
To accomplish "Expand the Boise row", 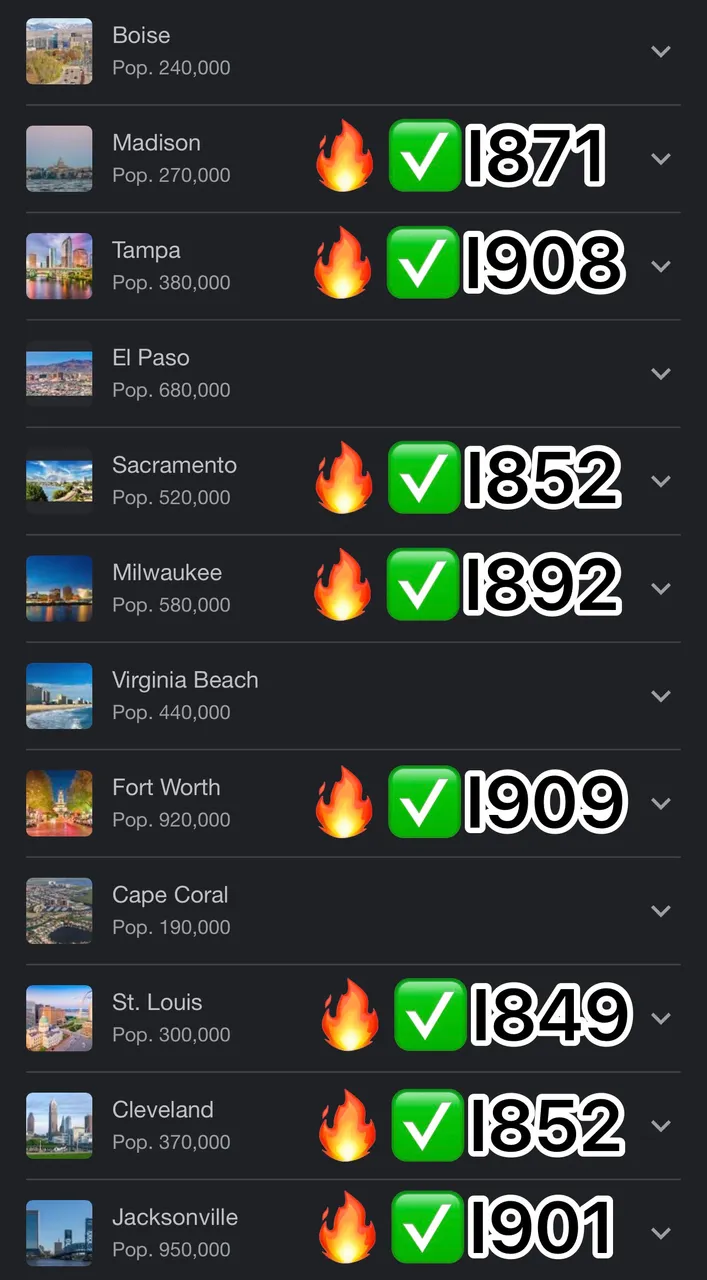I will click(660, 51).
